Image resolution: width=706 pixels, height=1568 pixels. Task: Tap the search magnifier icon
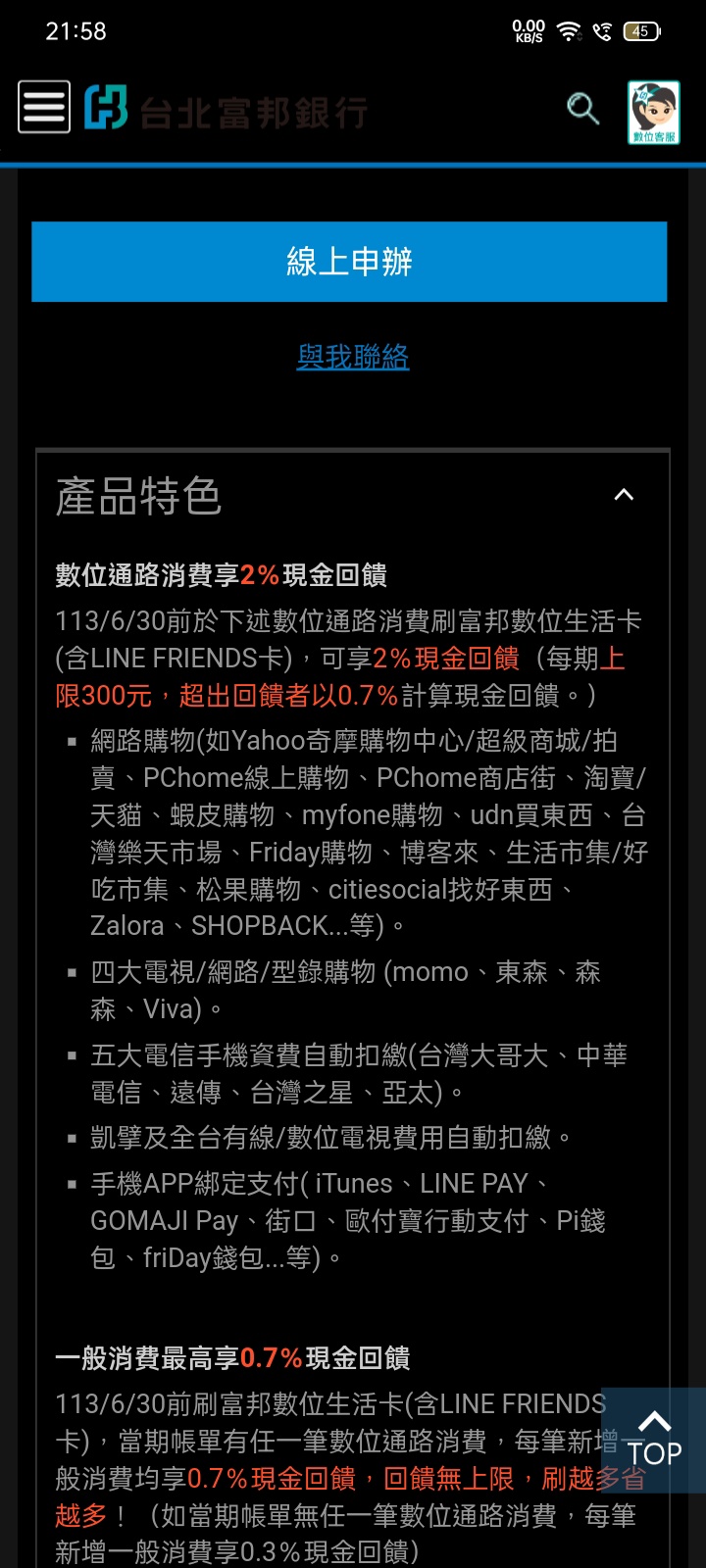(583, 108)
